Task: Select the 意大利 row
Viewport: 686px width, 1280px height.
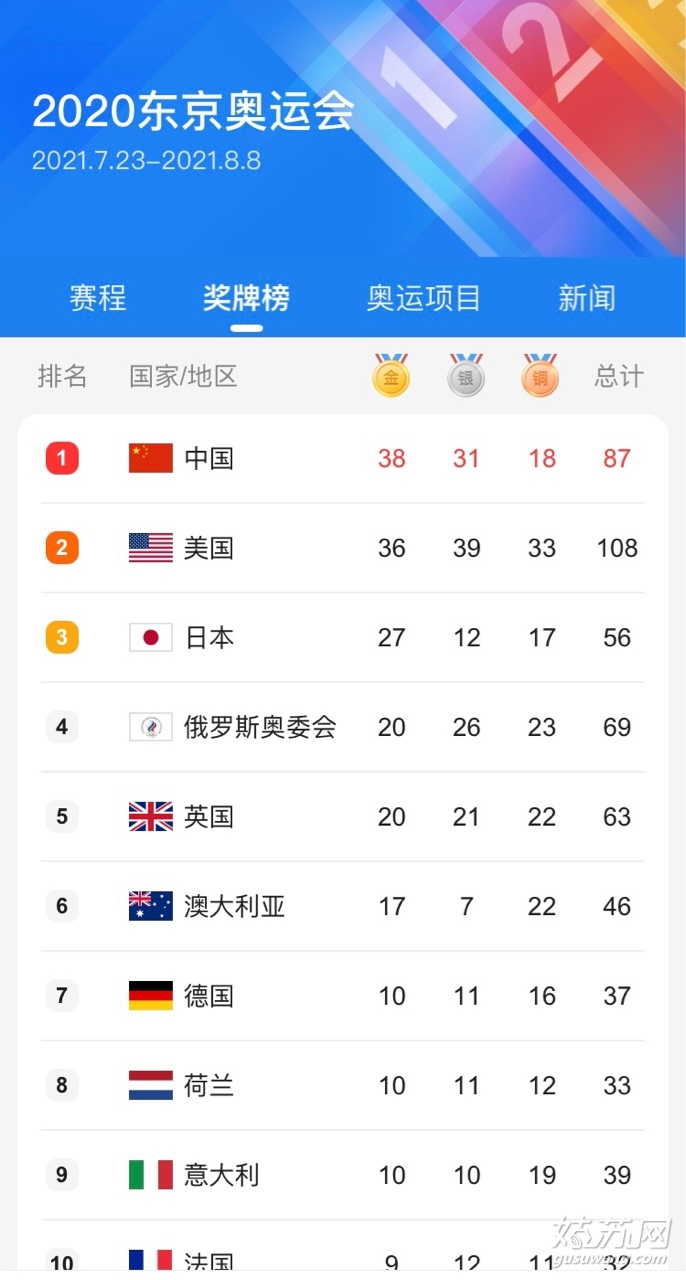Action: pyautogui.click(x=343, y=1175)
